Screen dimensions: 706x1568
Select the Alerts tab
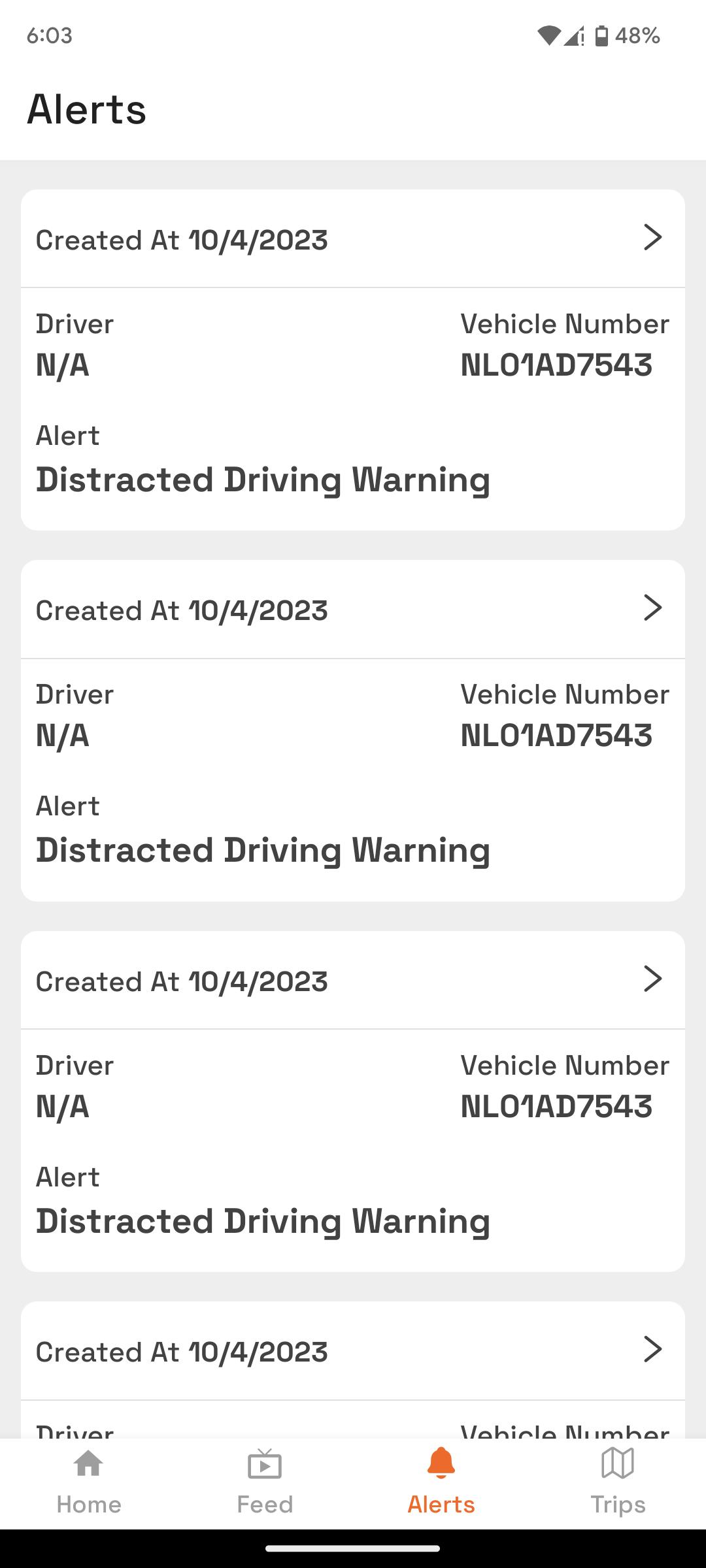click(x=441, y=1483)
